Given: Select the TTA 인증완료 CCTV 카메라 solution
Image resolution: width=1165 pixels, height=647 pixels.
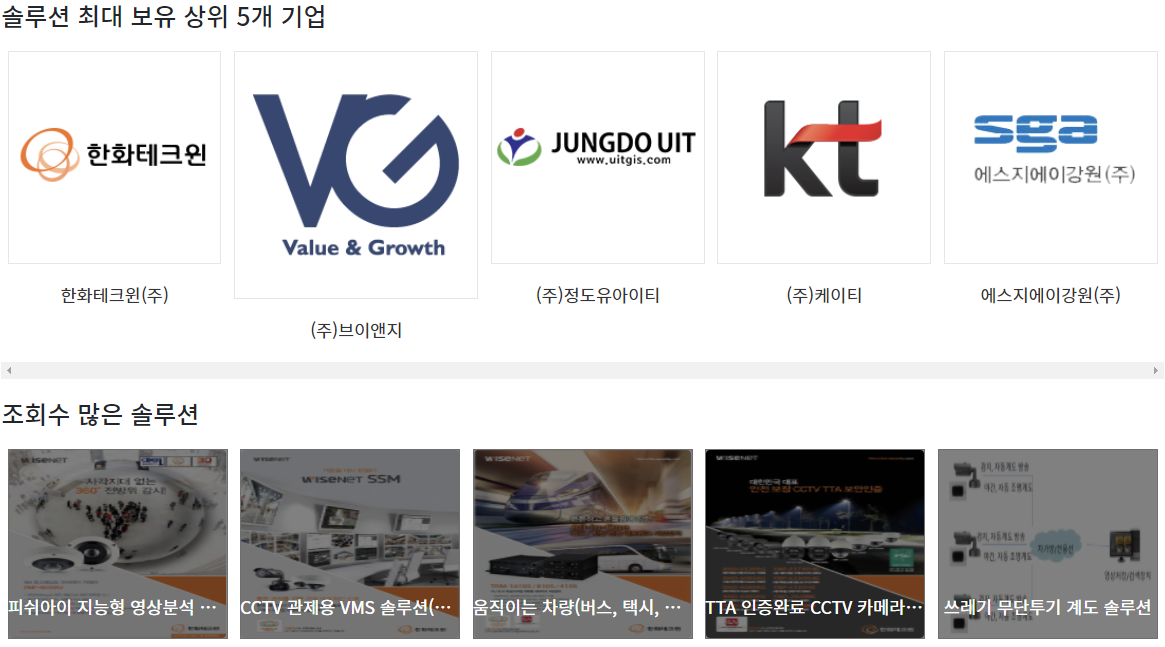Looking at the screenshot, I should 815,543.
